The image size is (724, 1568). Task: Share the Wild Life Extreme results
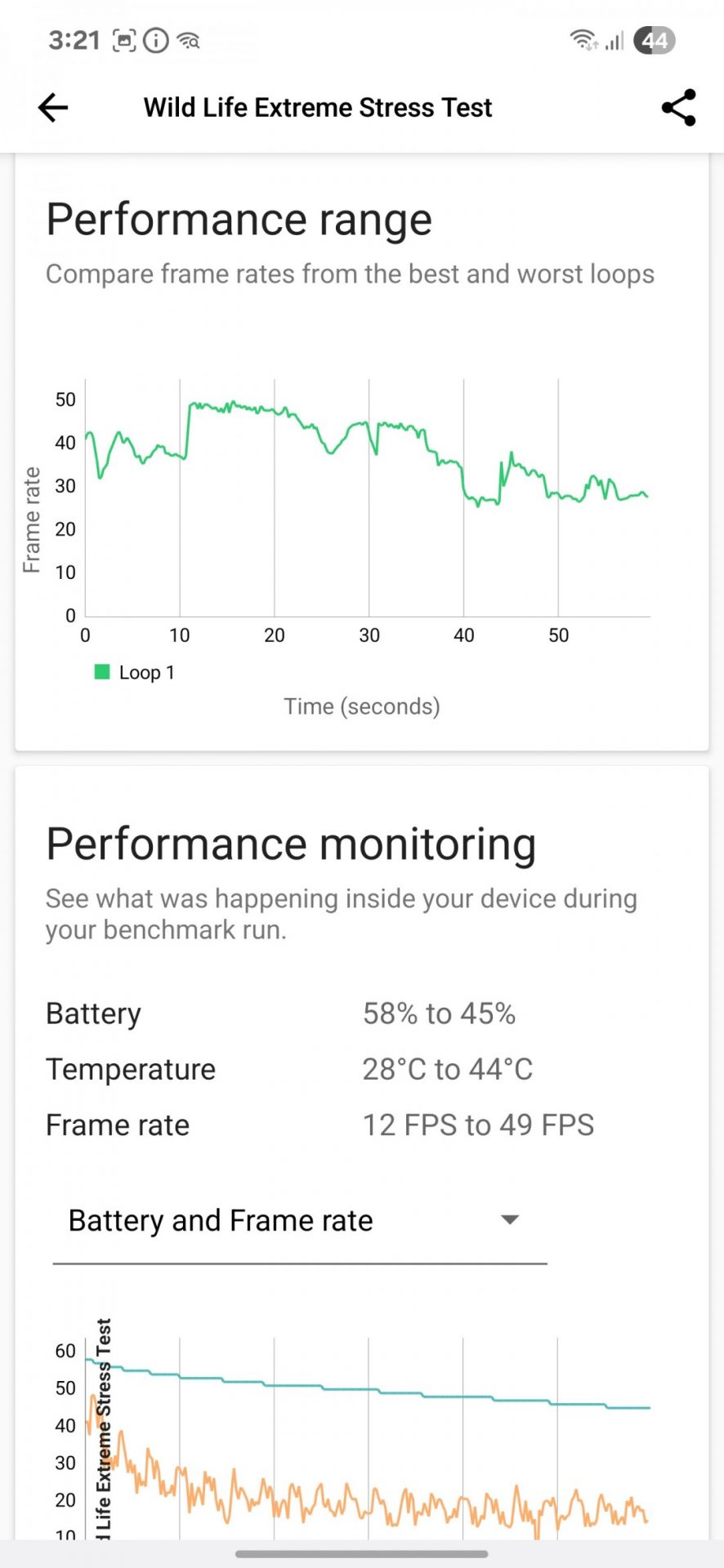(678, 108)
